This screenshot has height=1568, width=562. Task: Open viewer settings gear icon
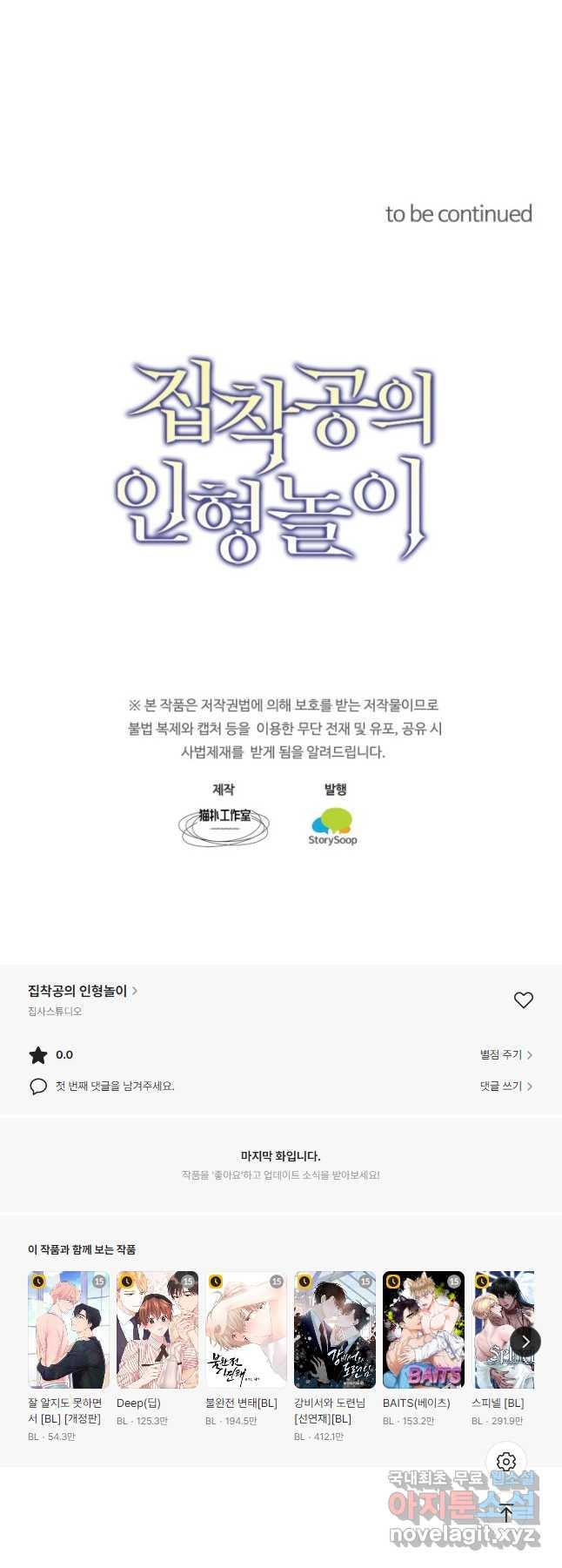tap(506, 1462)
